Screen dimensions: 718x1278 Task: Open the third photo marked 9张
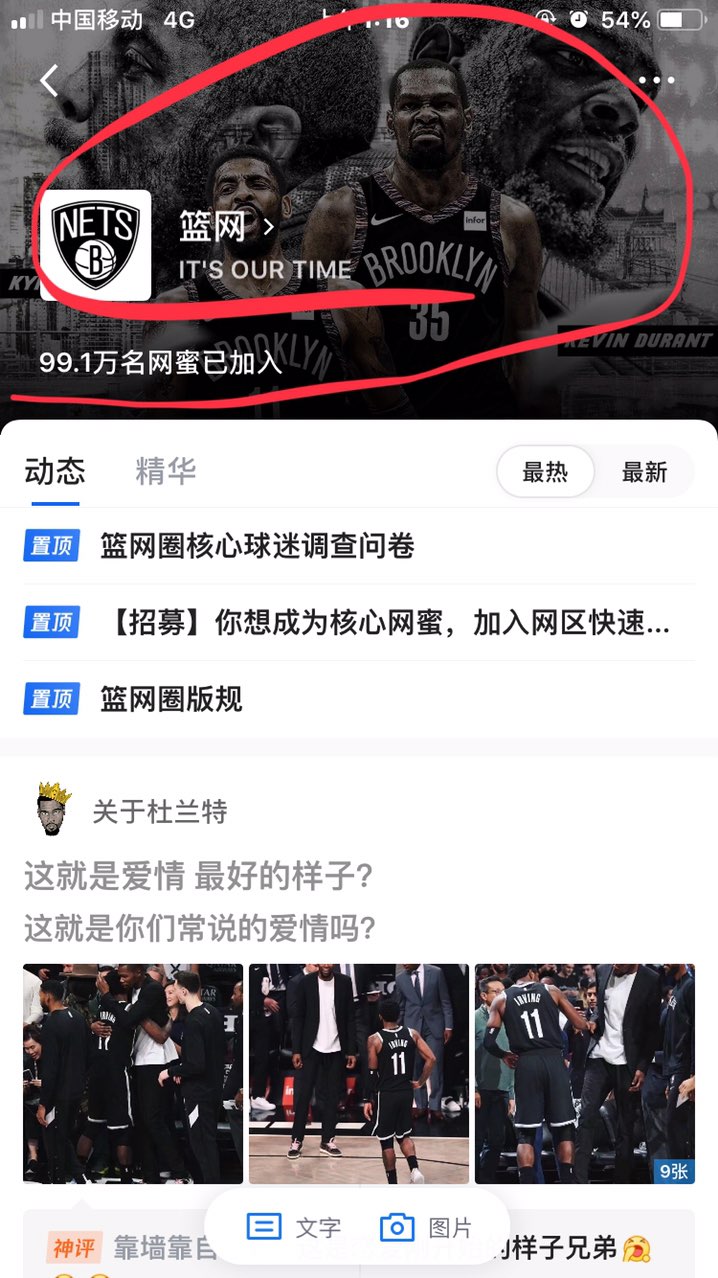(584, 1073)
